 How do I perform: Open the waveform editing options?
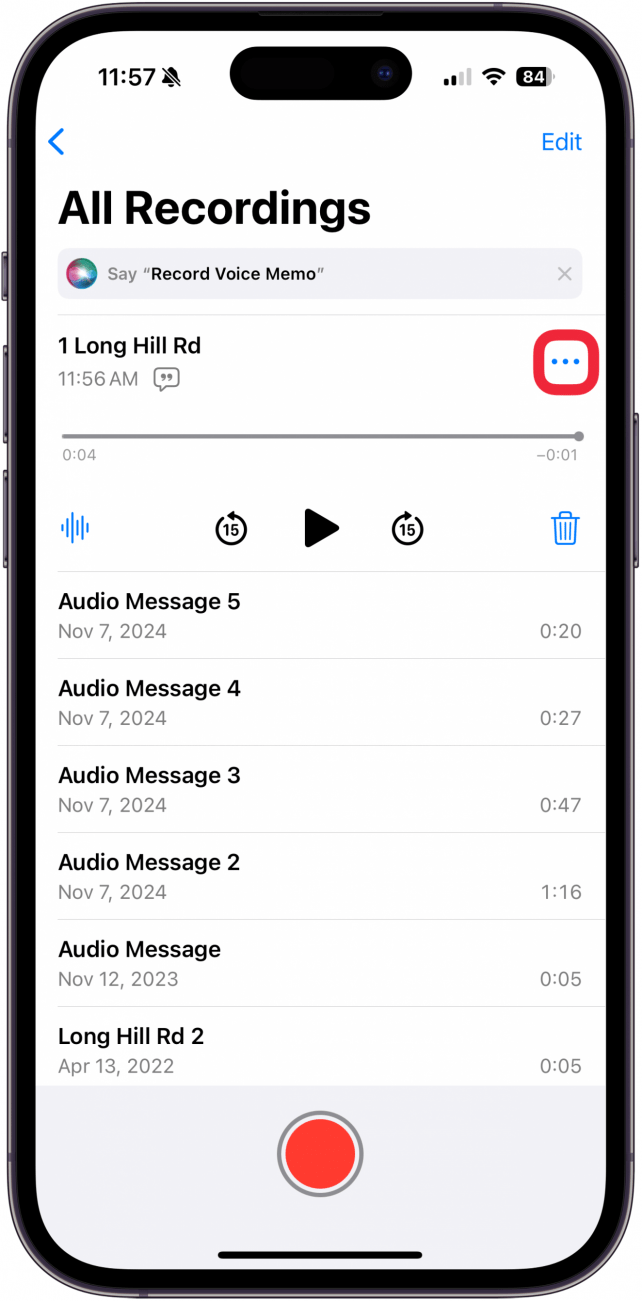[x=75, y=527]
